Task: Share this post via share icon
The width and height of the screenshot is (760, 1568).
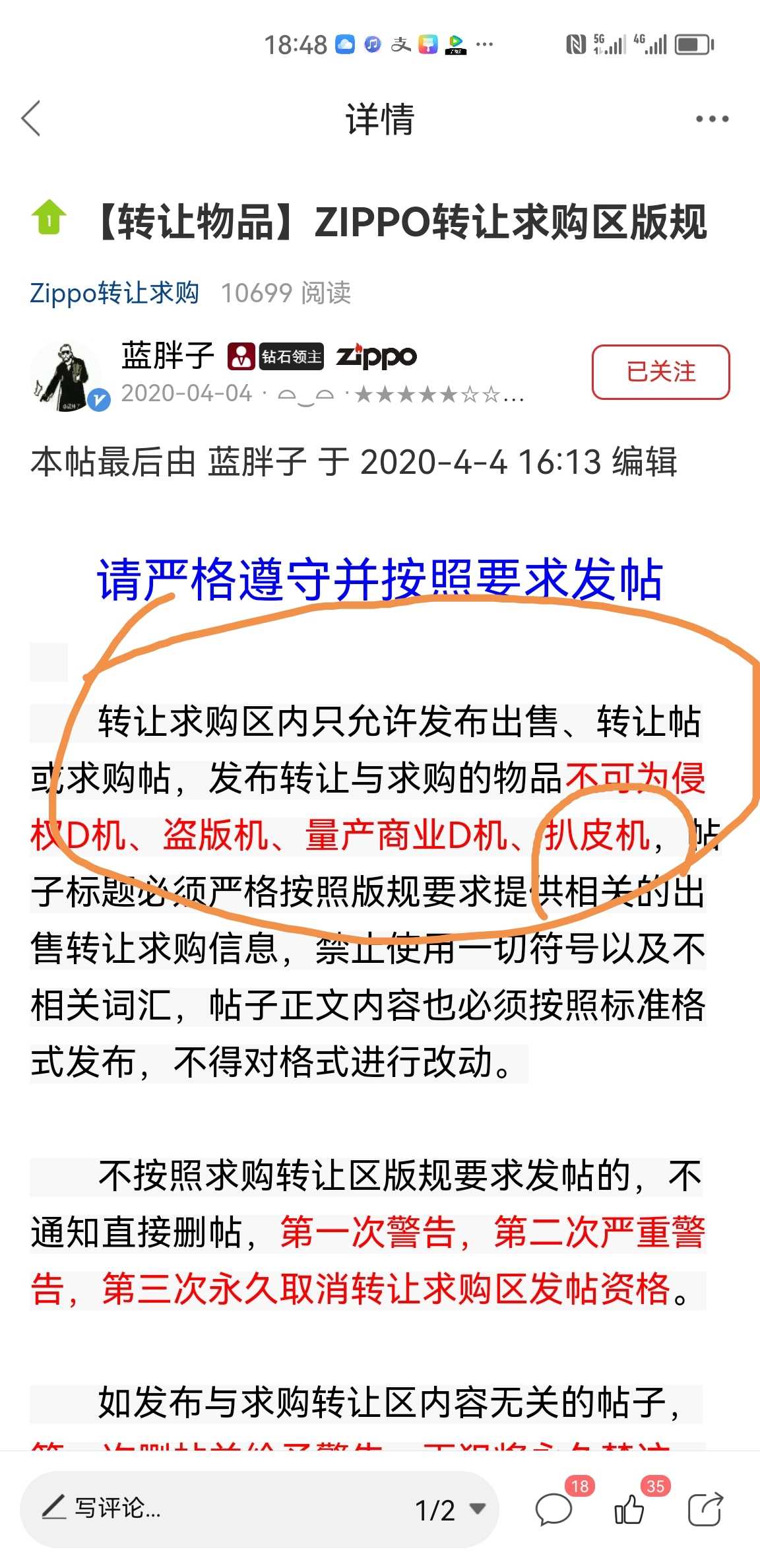Action: pyautogui.click(x=705, y=1509)
